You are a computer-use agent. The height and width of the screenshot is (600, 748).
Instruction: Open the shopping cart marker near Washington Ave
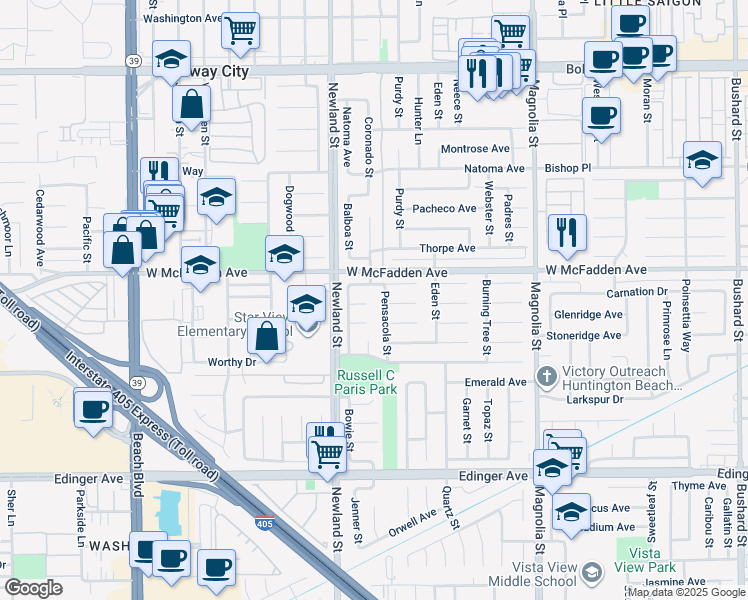(240, 32)
